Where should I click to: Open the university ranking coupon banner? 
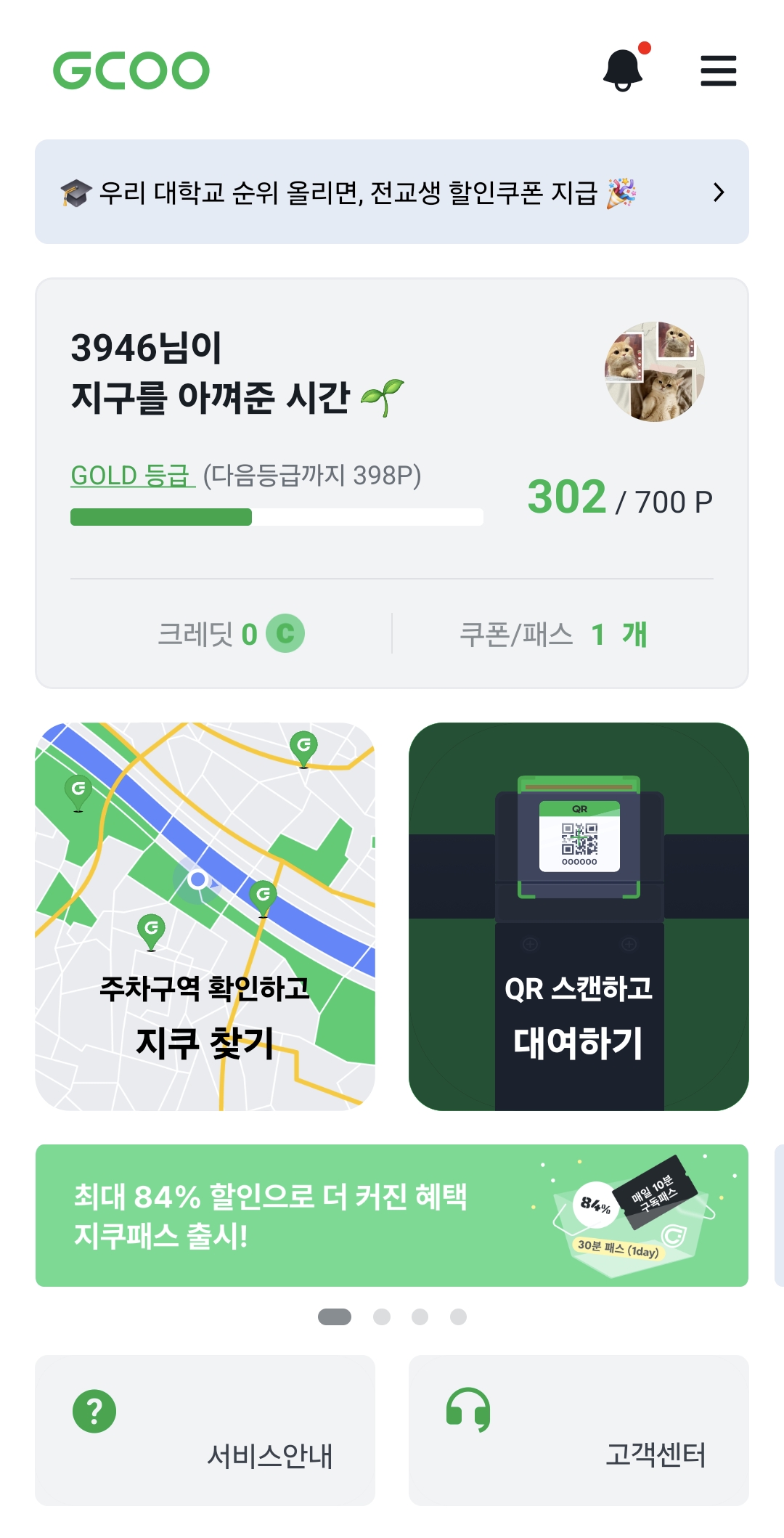pos(392,192)
